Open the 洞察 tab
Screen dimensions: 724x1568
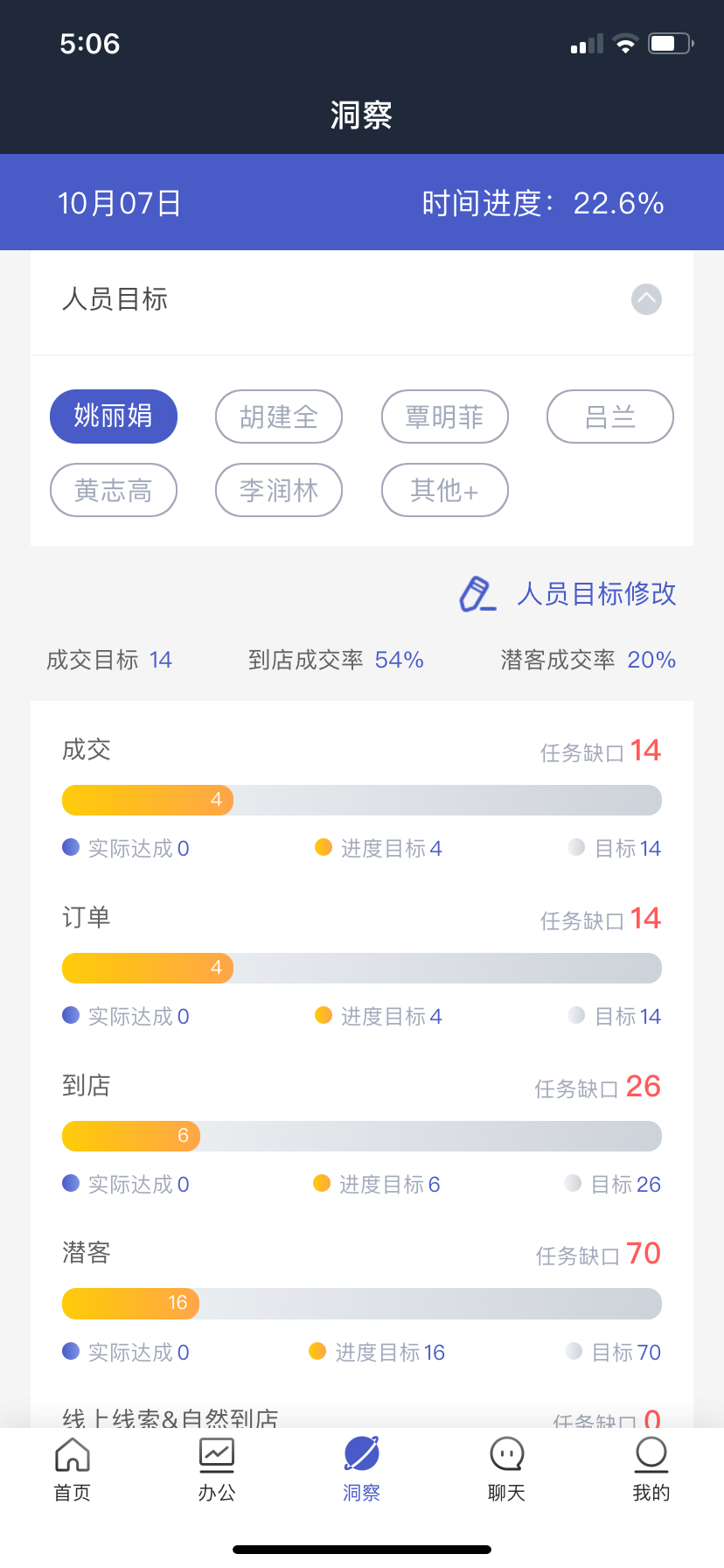tap(361, 1470)
